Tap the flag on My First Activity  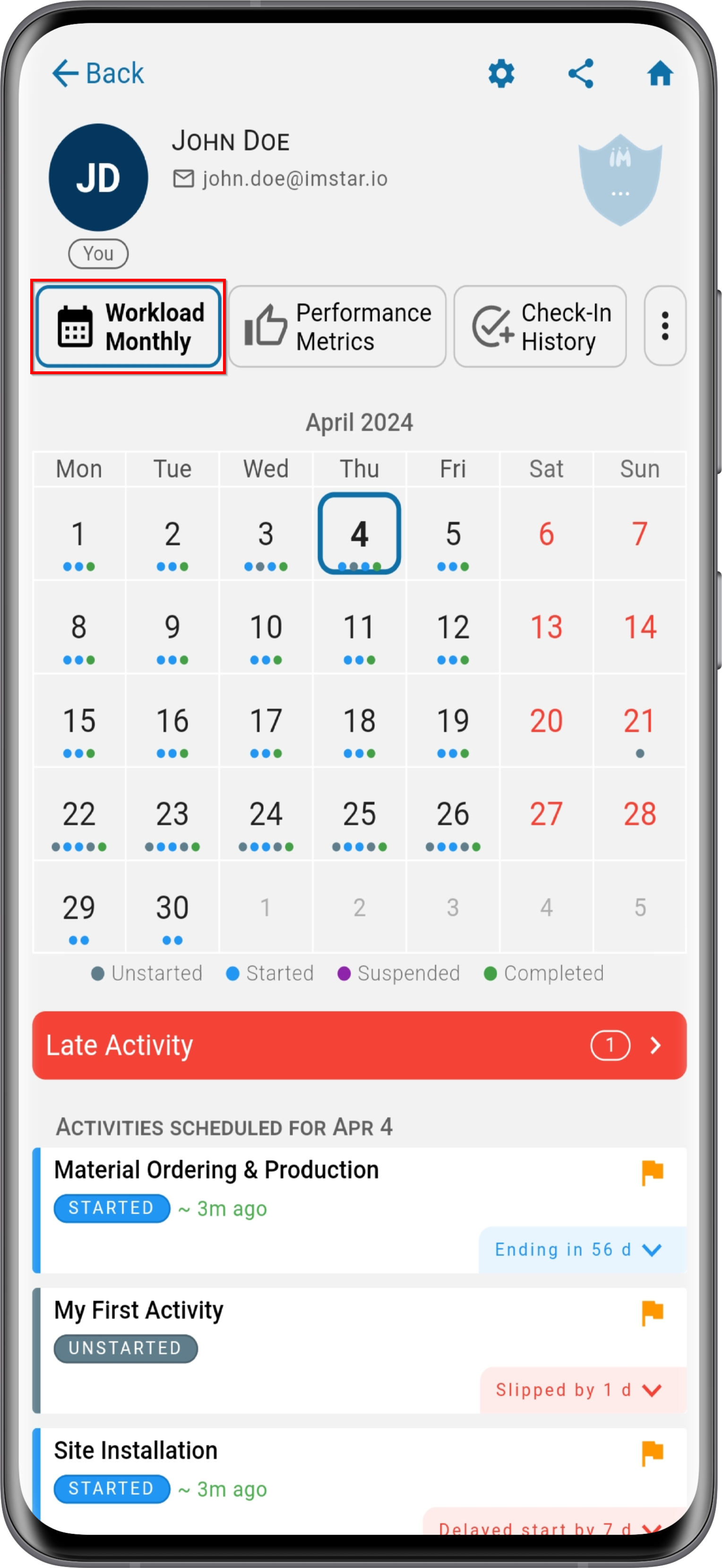652,1312
